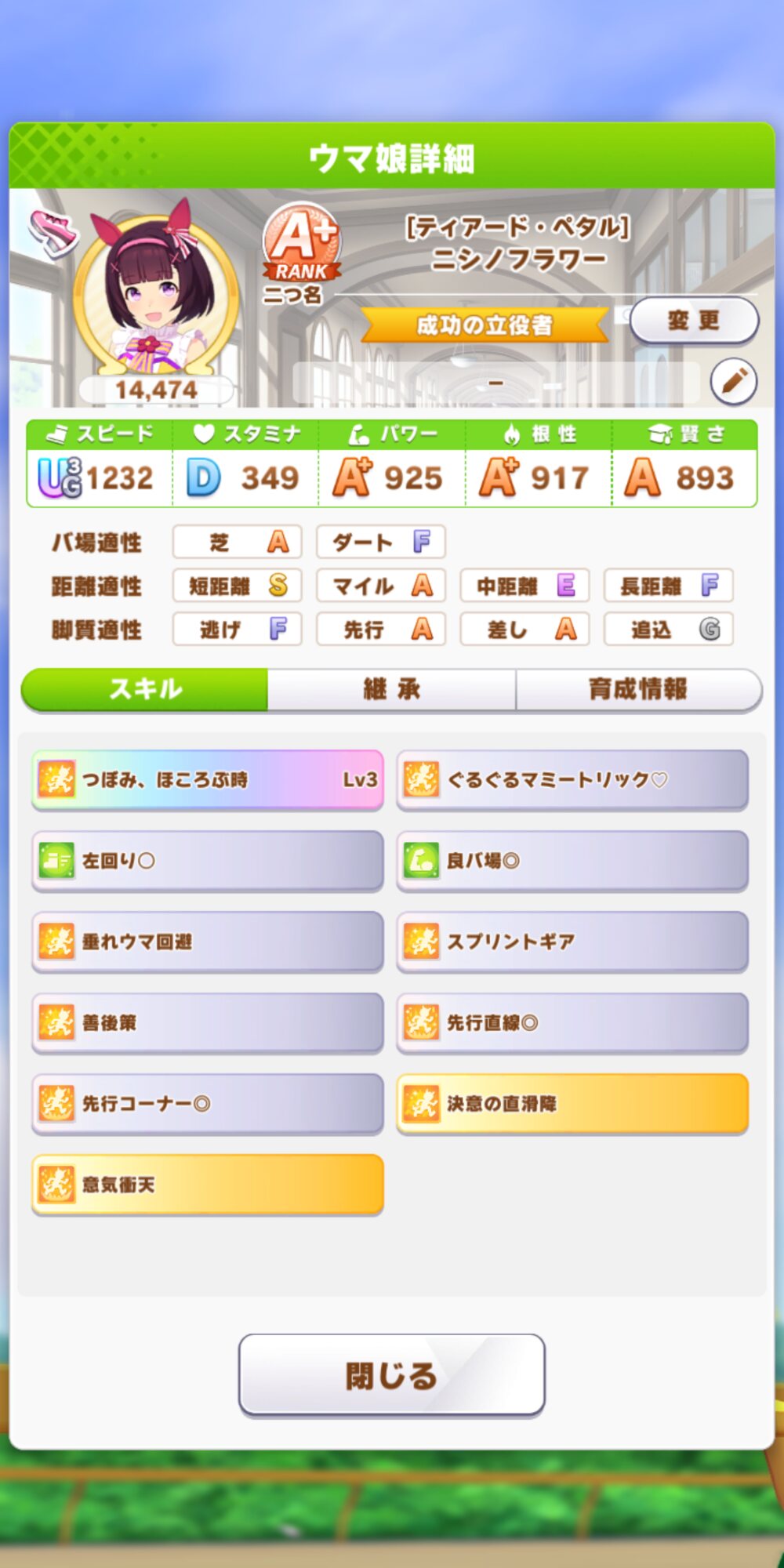Select the スキル tab
Screen dimensions: 784x1568
[145, 689]
